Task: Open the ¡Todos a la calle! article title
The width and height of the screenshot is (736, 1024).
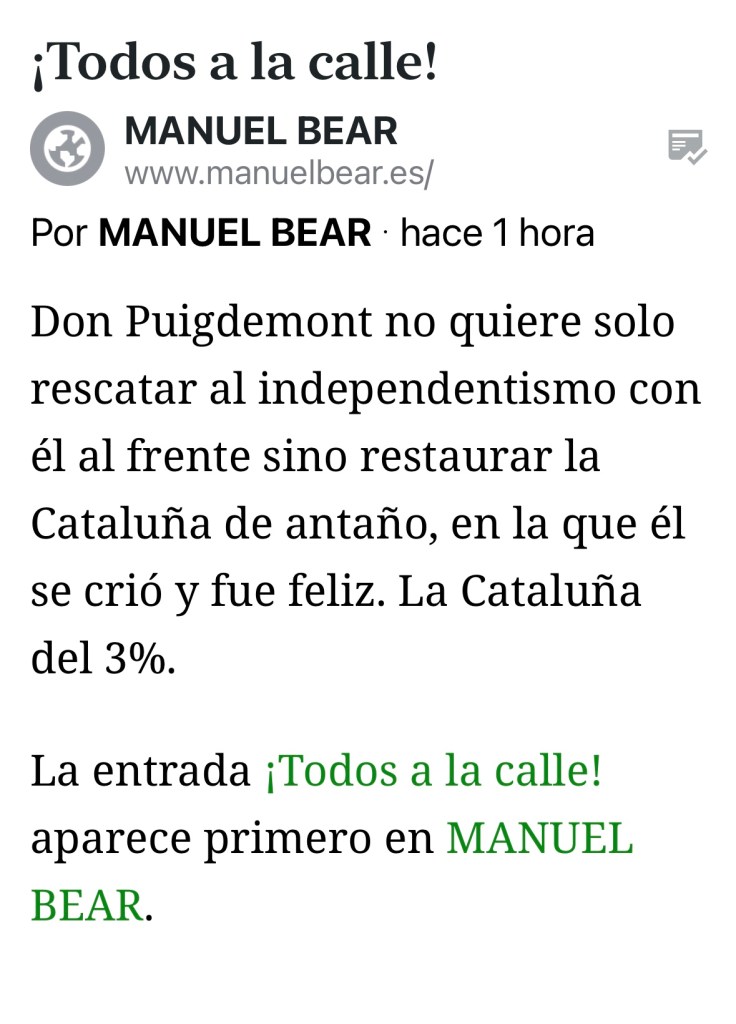Action: point(234,64)
